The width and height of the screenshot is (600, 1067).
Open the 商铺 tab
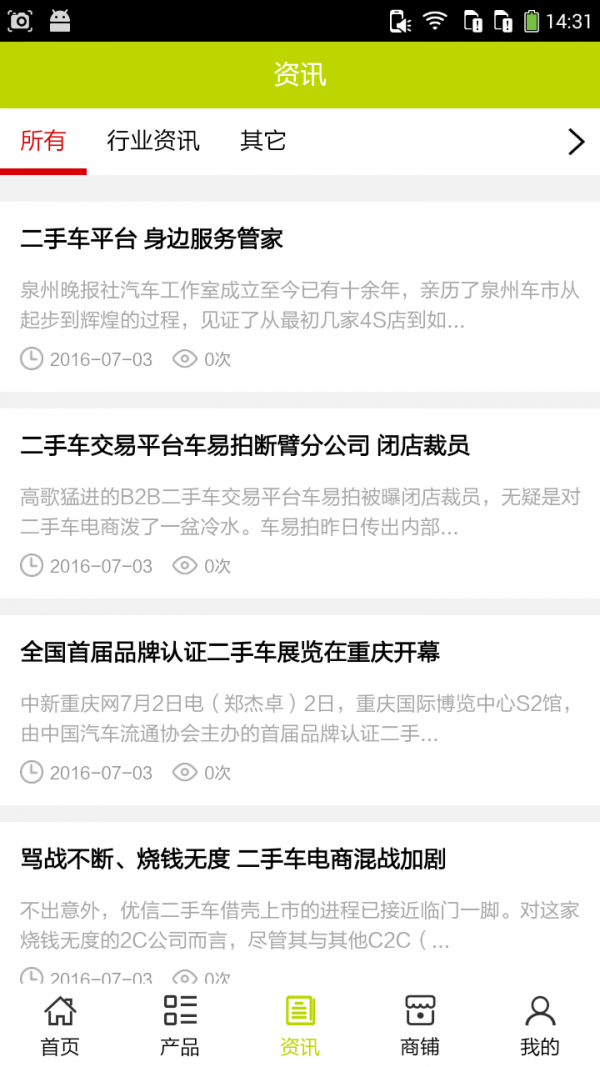pyautogui.click(x=420, y=1025)
